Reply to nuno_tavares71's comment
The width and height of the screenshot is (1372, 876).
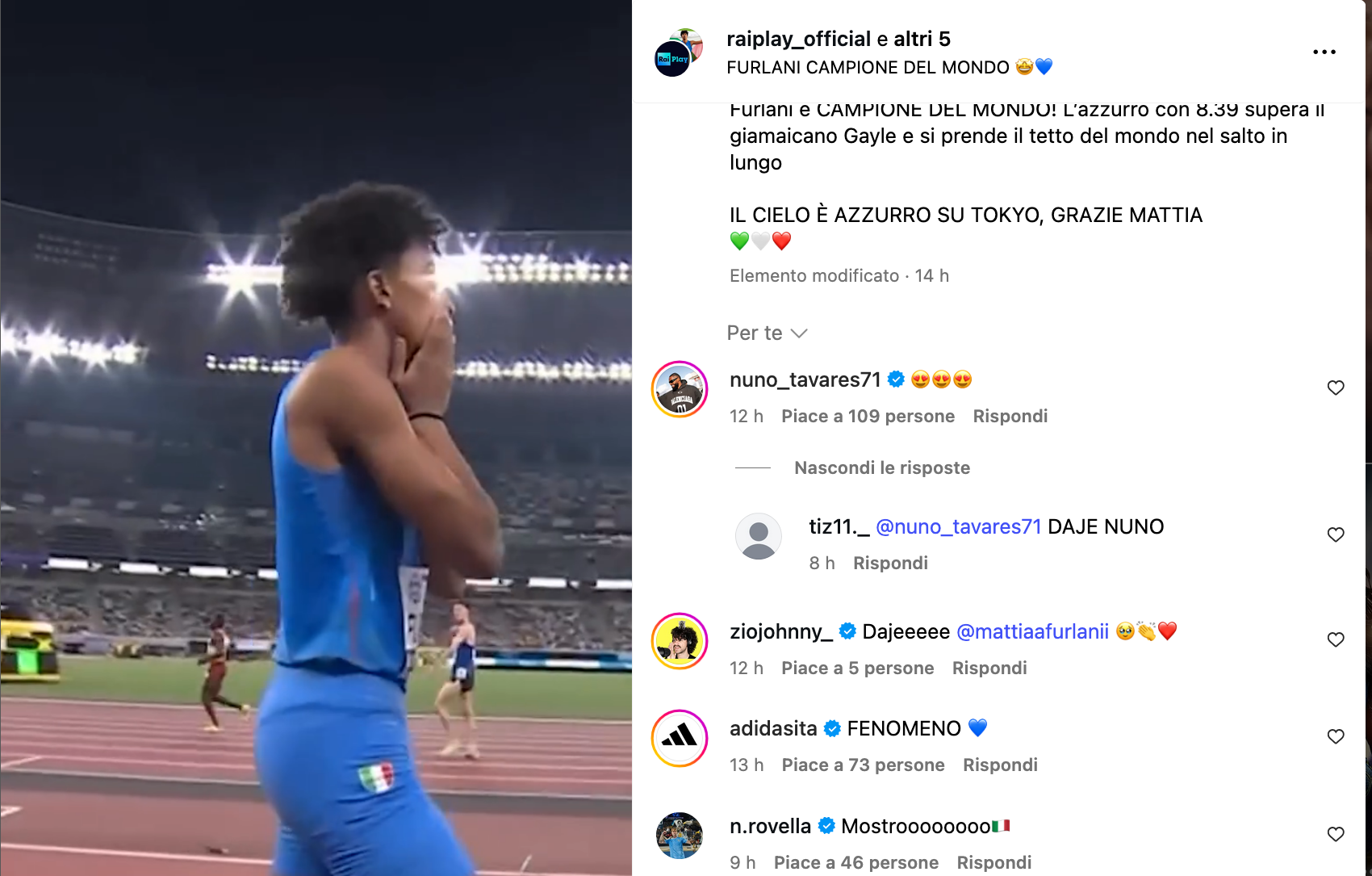tap(1010, 416)
